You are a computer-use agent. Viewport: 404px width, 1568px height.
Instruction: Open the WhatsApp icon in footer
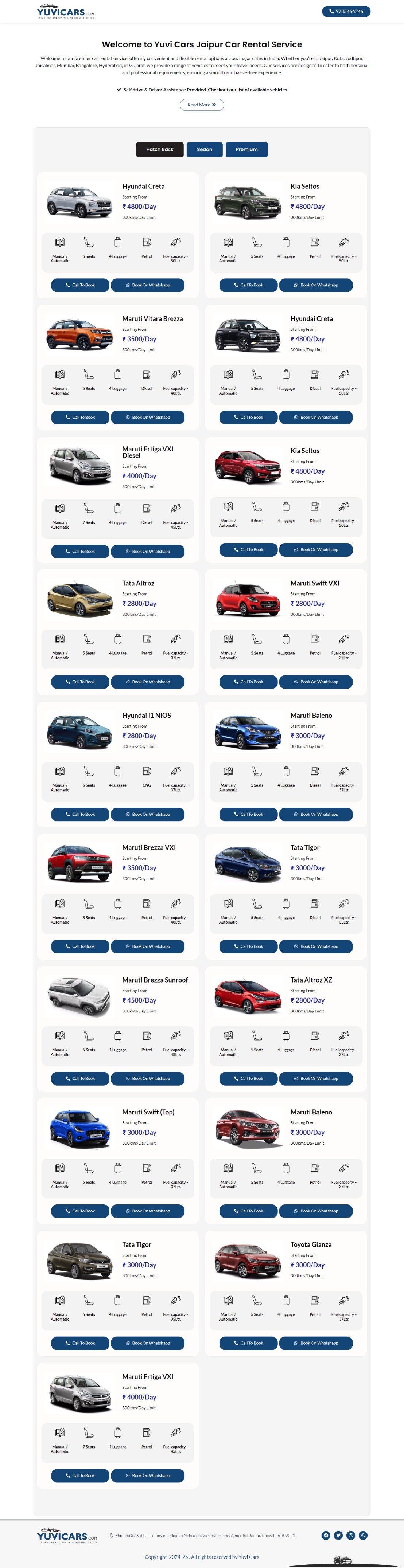point(363,1535)
